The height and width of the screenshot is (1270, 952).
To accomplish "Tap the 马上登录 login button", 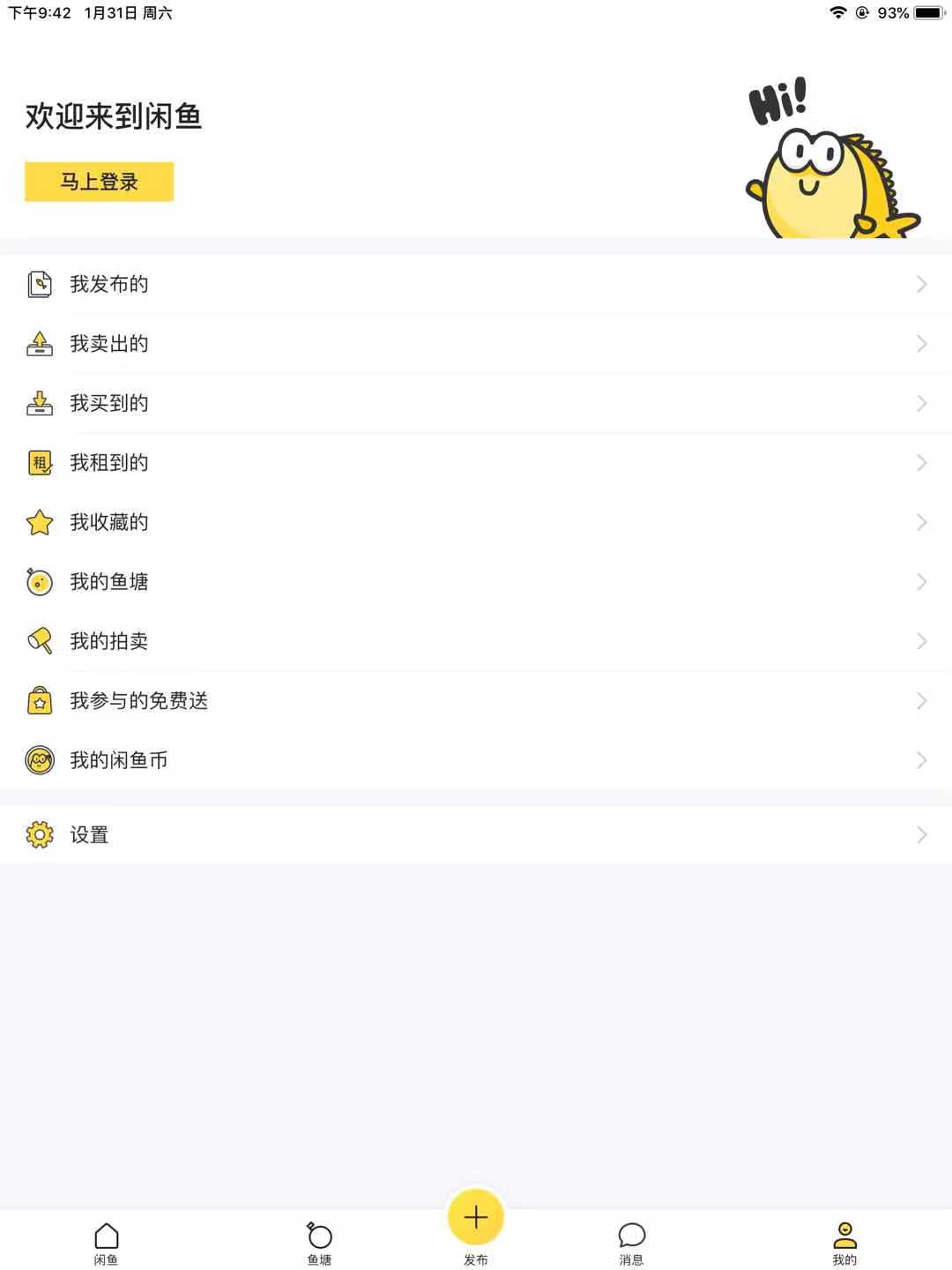I will [99, 182].
